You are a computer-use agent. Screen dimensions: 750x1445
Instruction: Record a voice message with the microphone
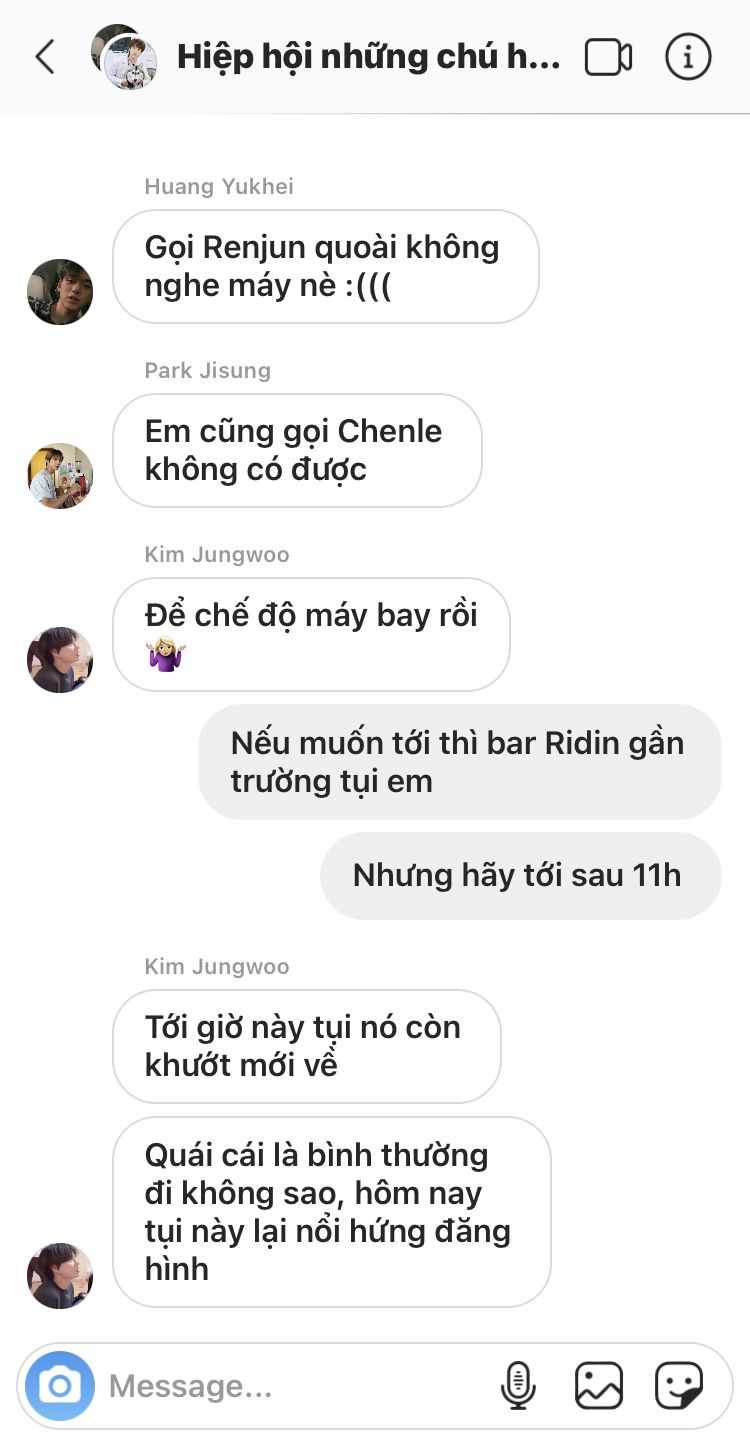tap(518, 1386)
